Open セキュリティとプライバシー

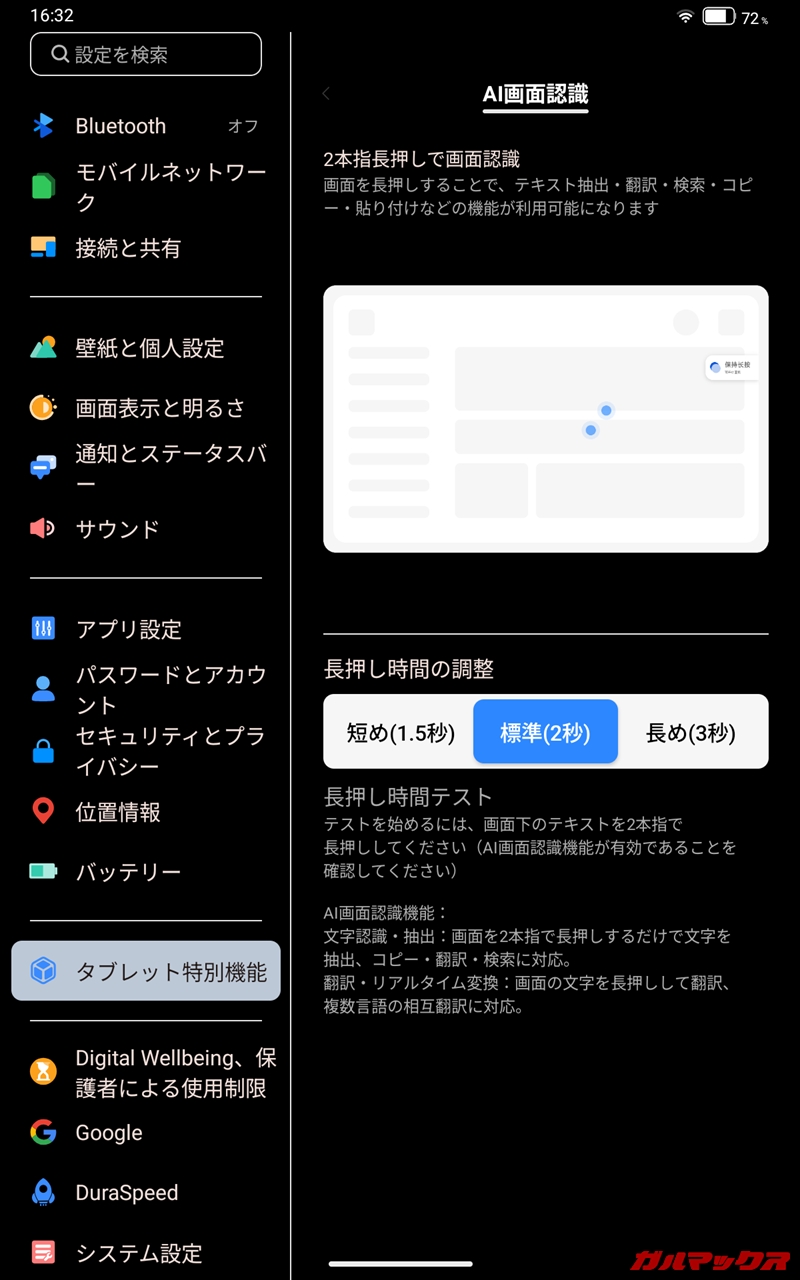tap(146, 751)
